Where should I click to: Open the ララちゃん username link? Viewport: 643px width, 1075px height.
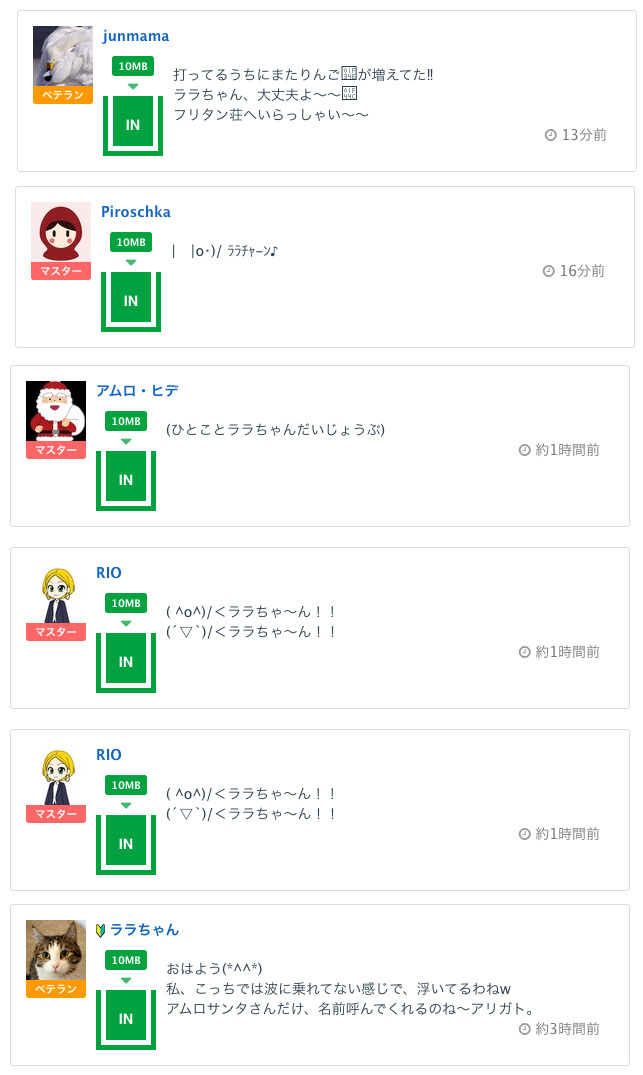[144, 930]
